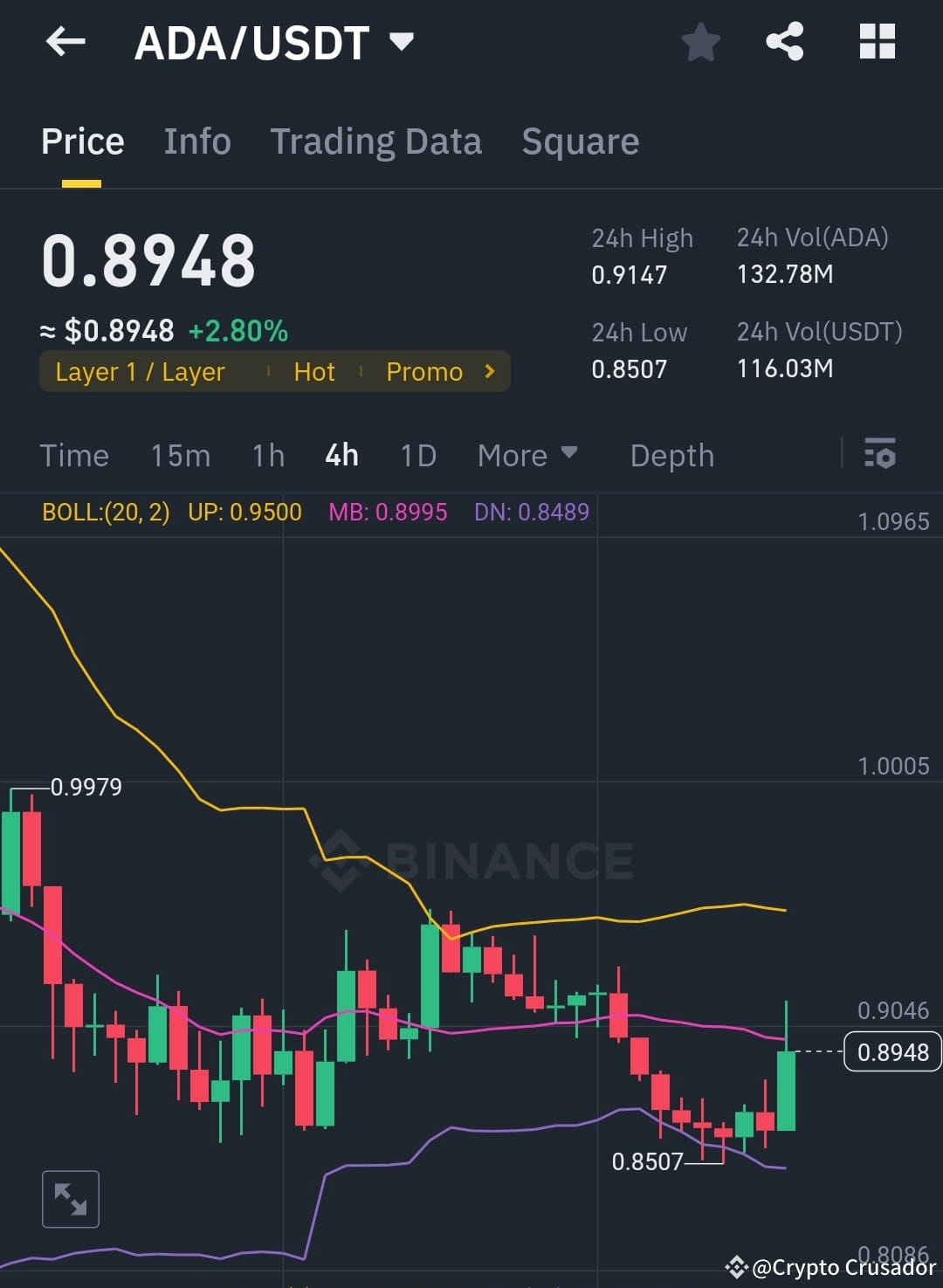View the Depth chart
The width and height of the screenshot is (943, 1288).
click(x=671, y=455)
